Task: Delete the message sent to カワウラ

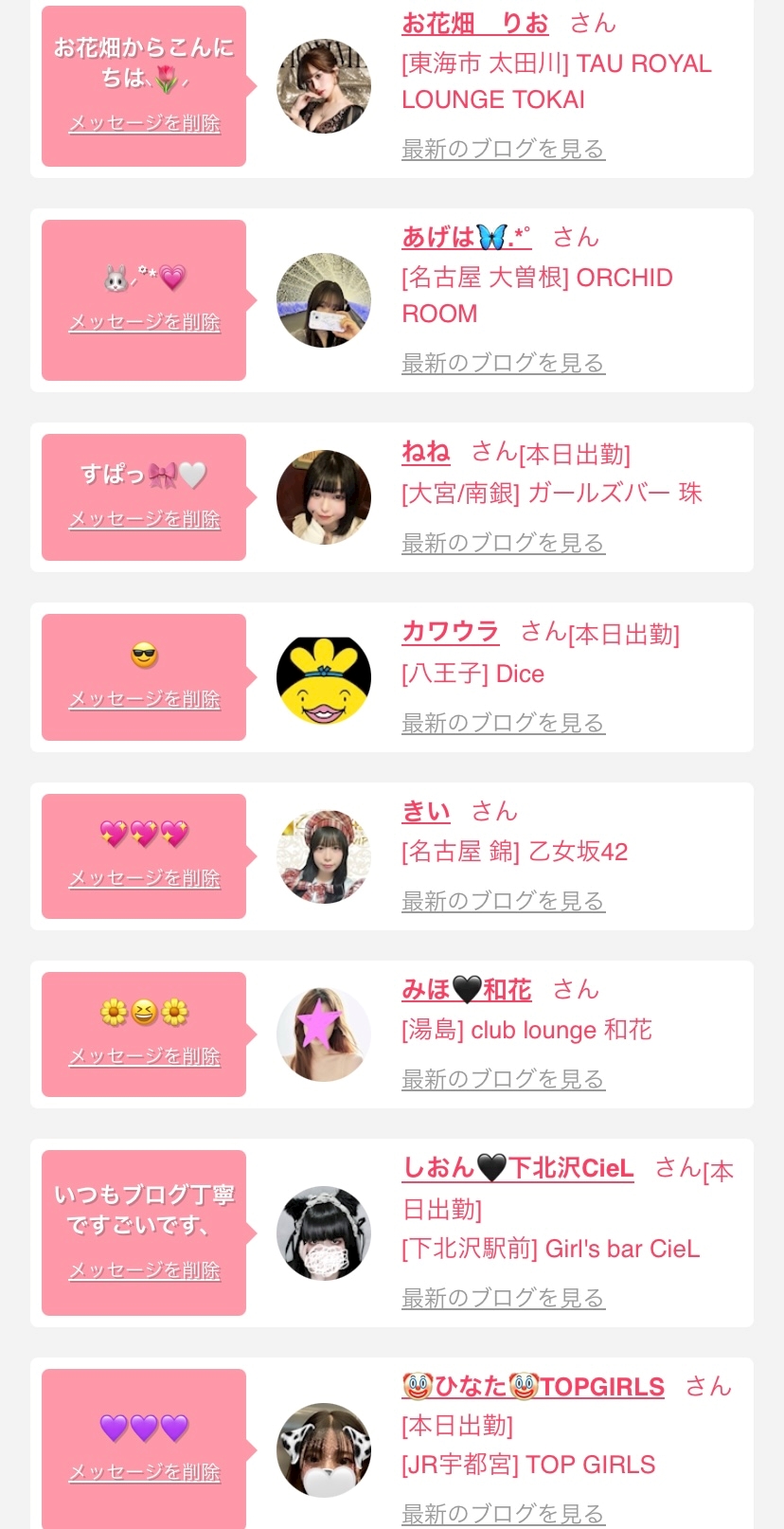Action: (x=145, y=699)
